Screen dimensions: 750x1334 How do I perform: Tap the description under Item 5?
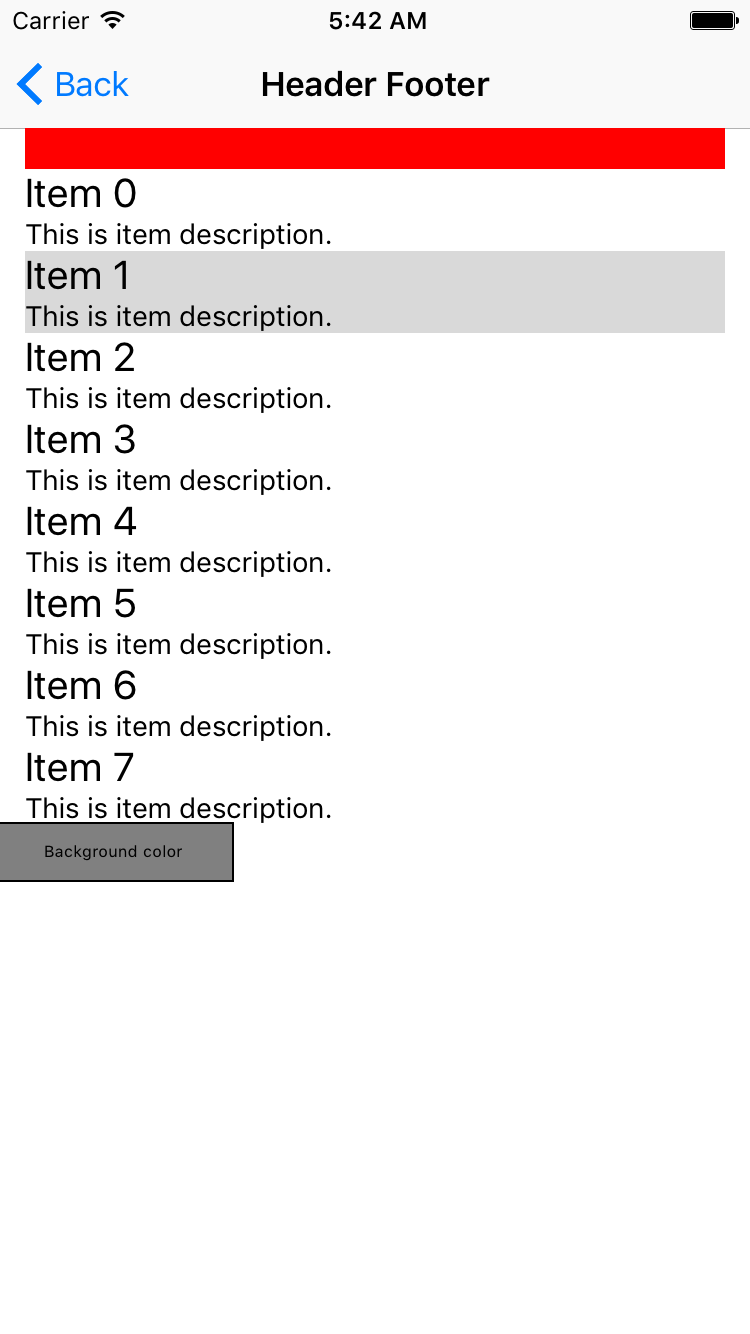click(178, 644)
